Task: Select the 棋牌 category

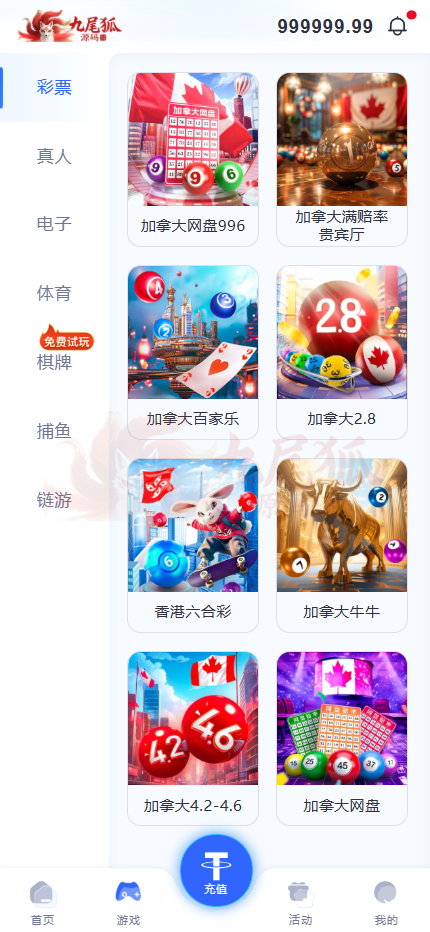Action: click(54, 362)
